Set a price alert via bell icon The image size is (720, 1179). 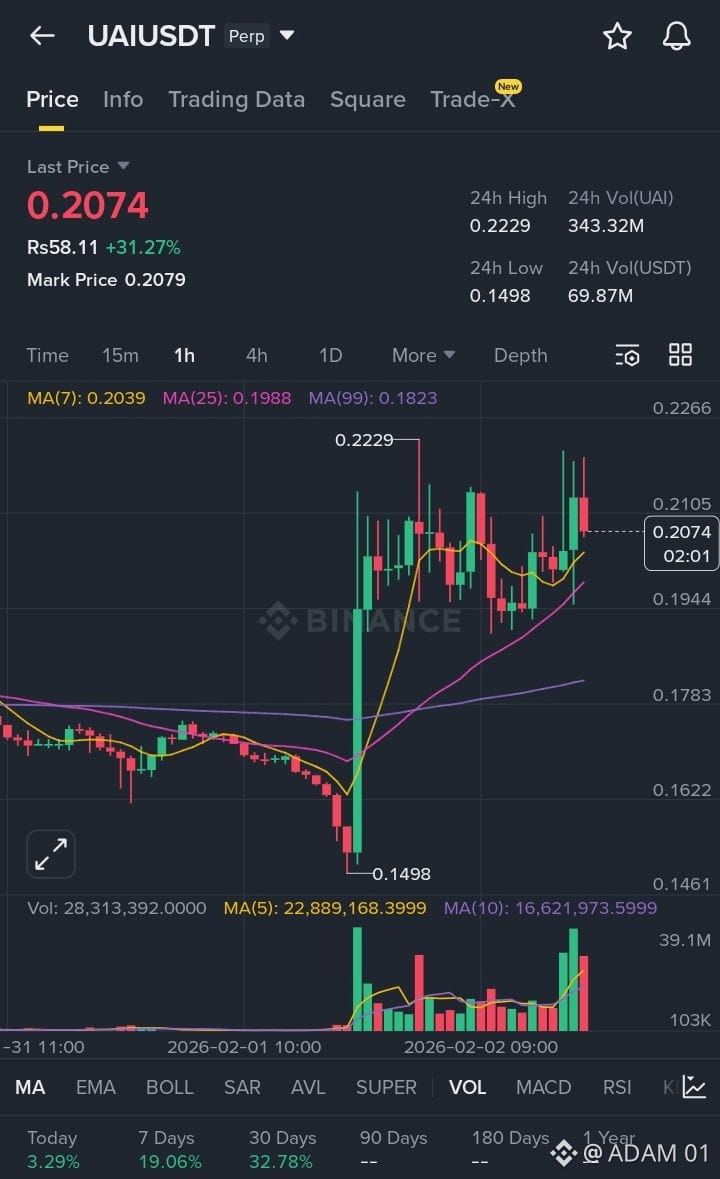(x=677, y=37)
